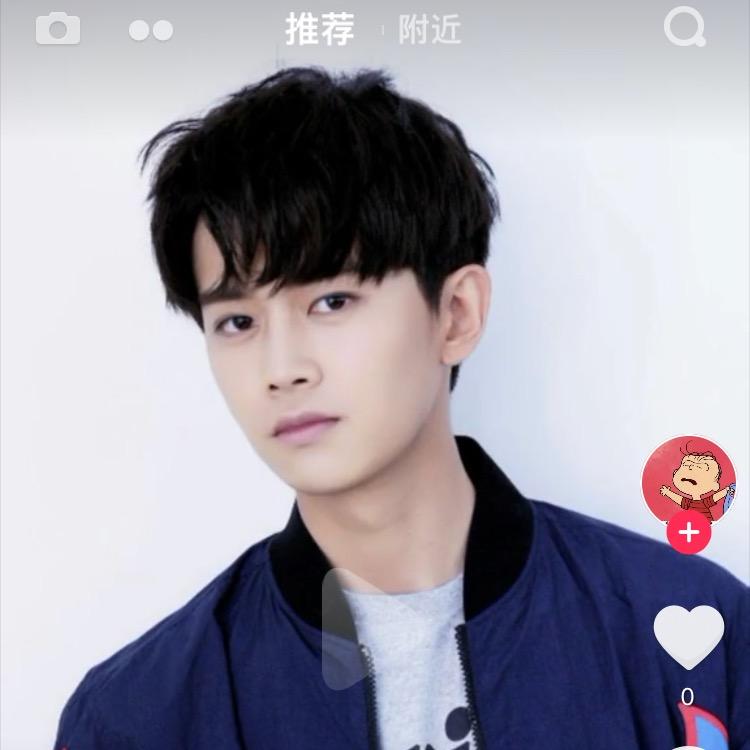Follow the creator with the plus button

coord(689,533)
